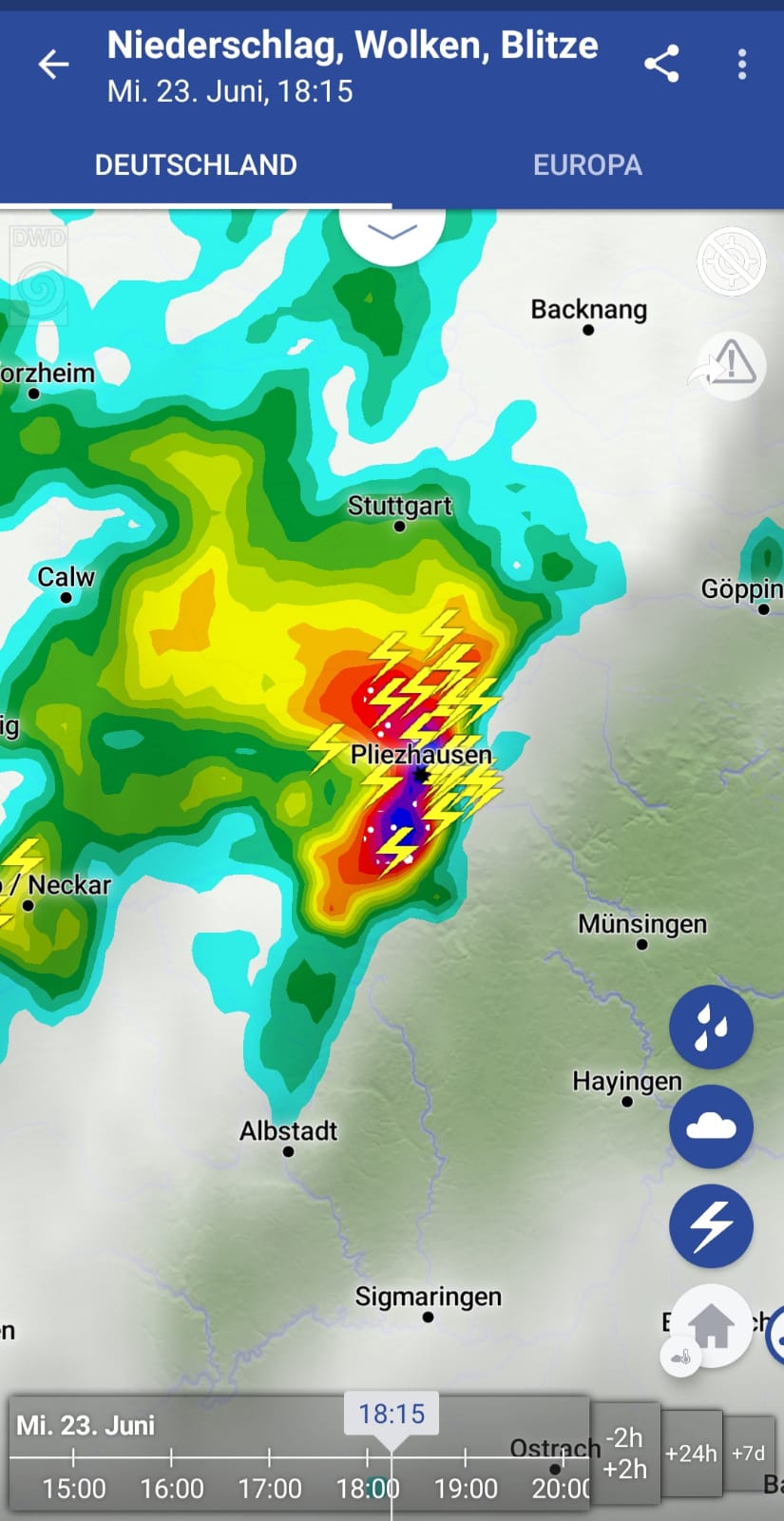
Task: Switch timeline to the +24h range
Action: pos(691,1453)
